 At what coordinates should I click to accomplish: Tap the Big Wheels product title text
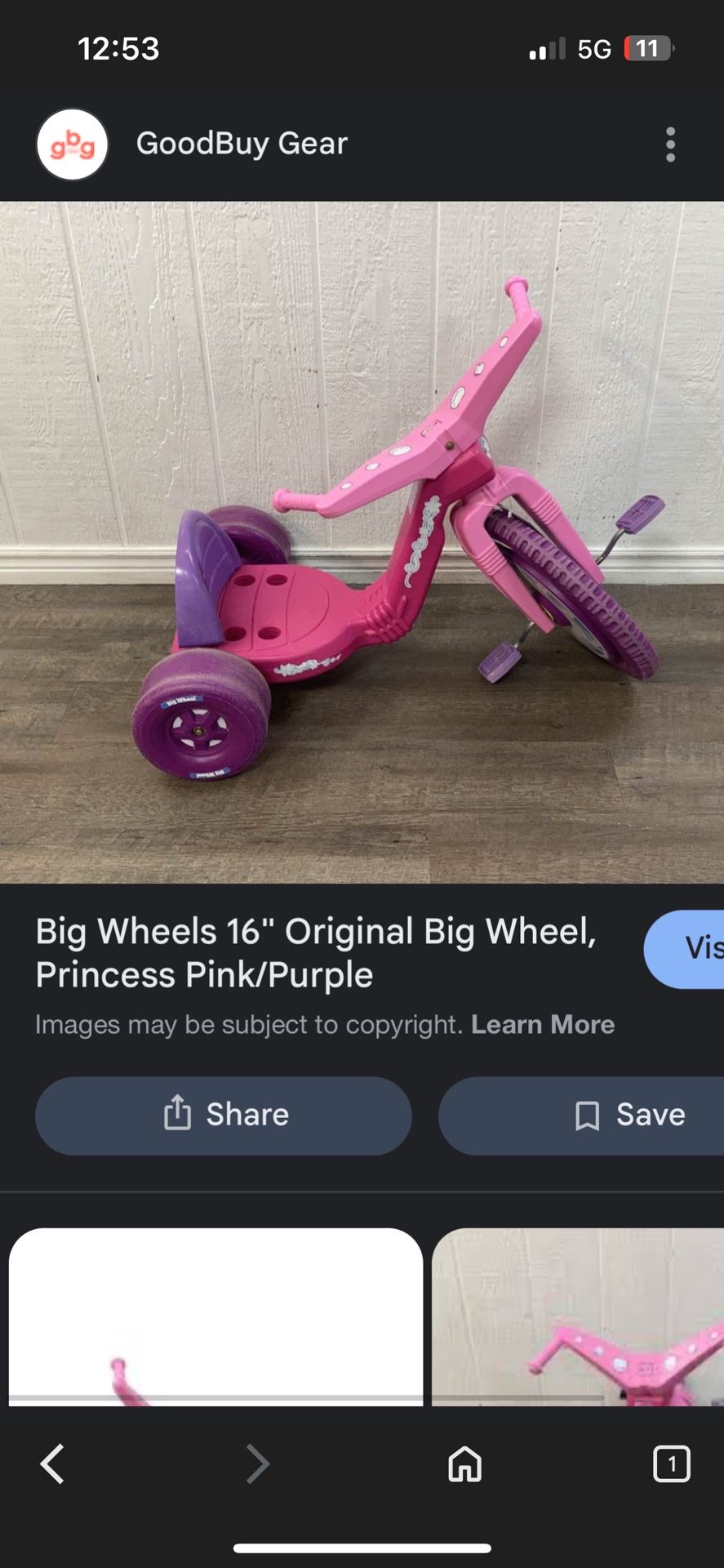pyautogui.click(x=317, y=951)
